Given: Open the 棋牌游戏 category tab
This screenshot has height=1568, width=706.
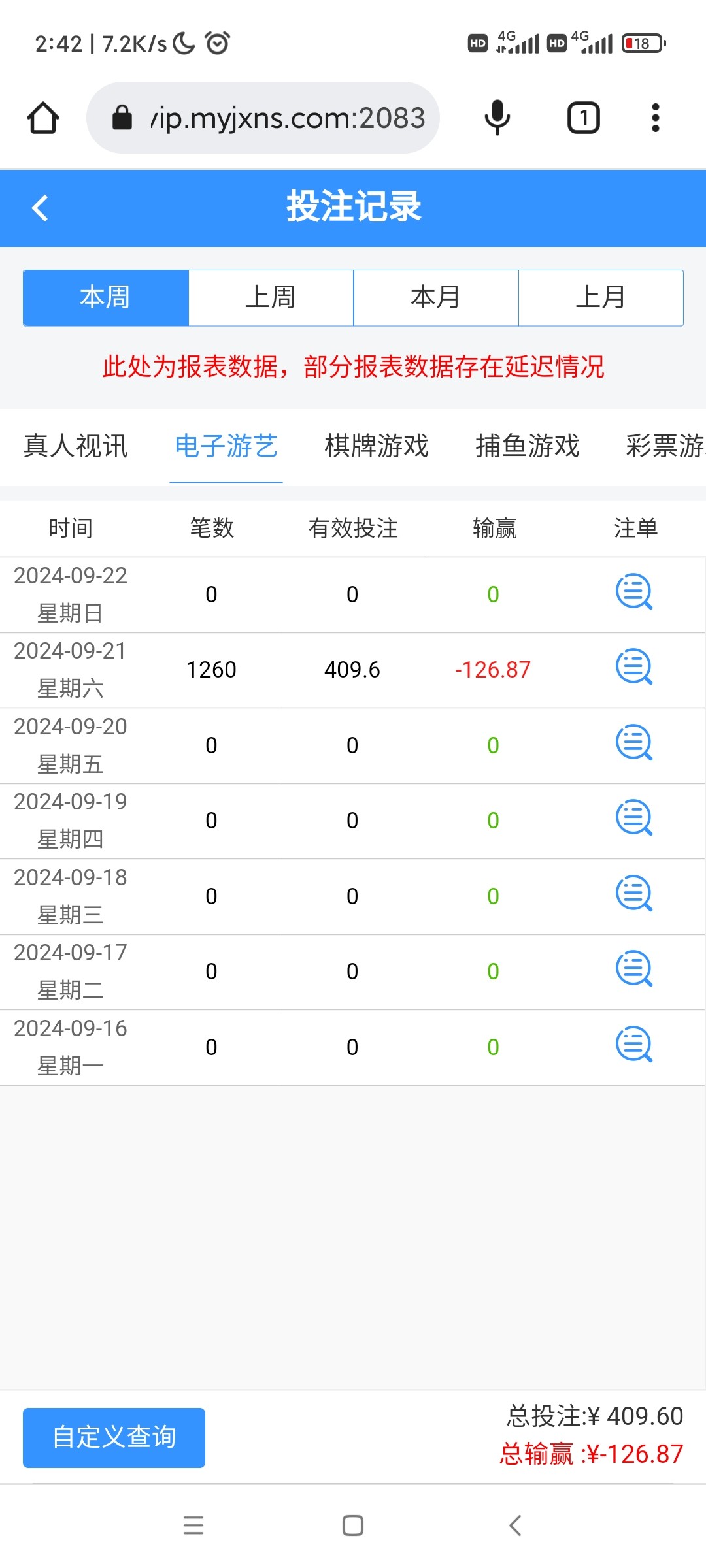Looking at the screenshot, I should [x=377, y=446].
